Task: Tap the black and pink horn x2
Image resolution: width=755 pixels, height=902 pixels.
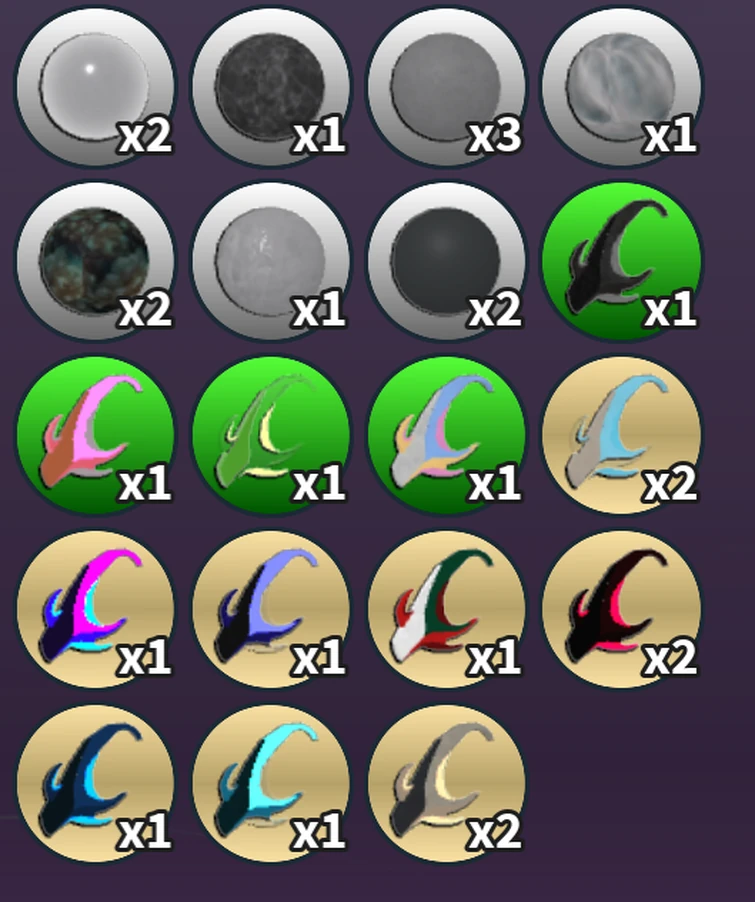Action: 620,608
